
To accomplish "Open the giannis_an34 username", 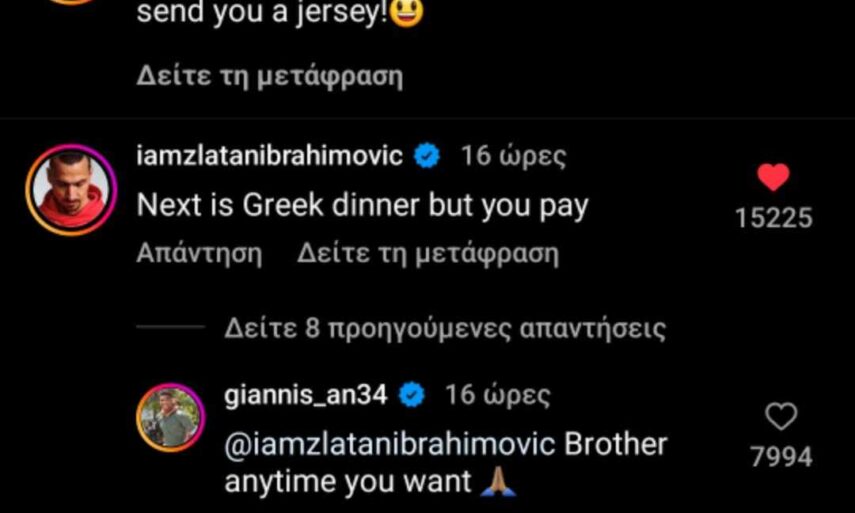I will point(306,394).
